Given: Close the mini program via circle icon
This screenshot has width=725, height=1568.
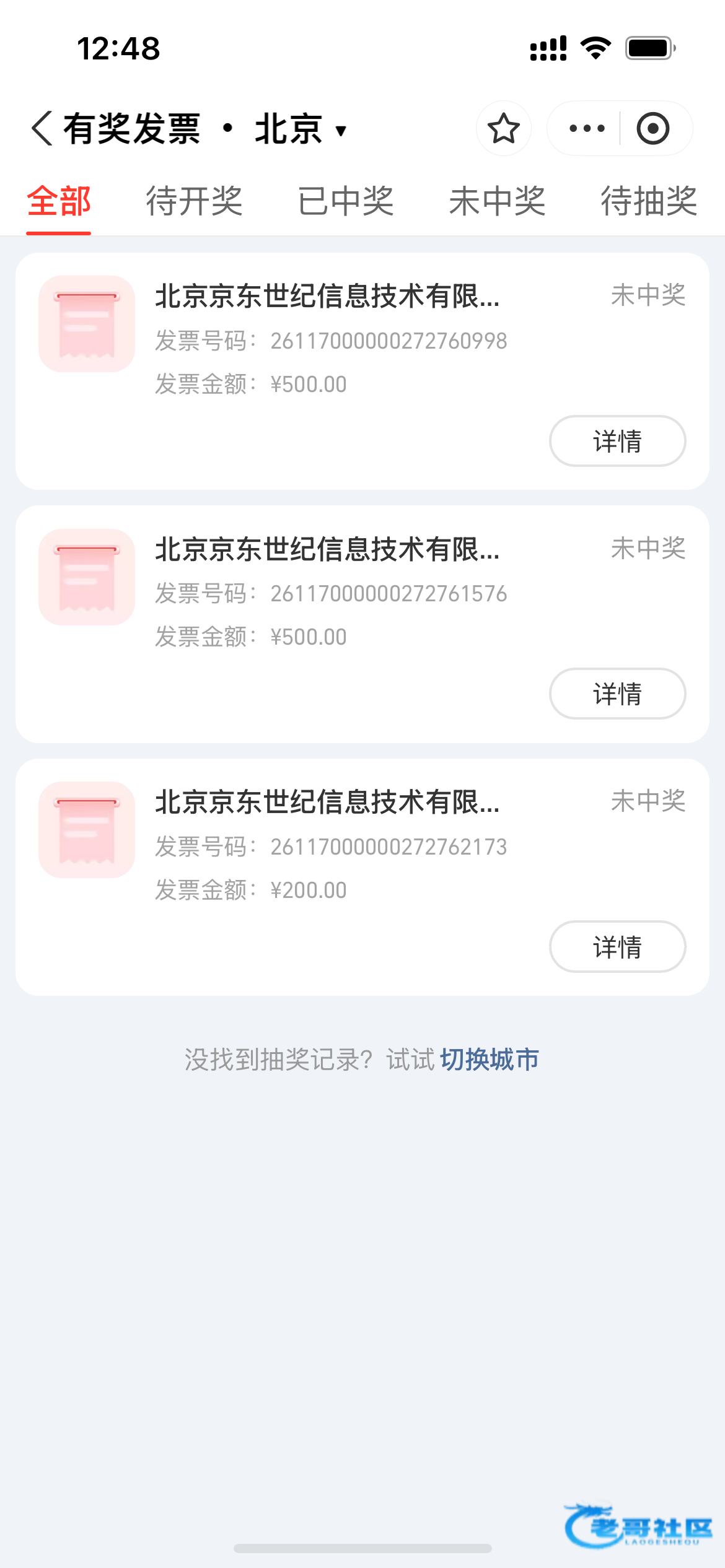Looking at the screenshot, I should (652, 129).
